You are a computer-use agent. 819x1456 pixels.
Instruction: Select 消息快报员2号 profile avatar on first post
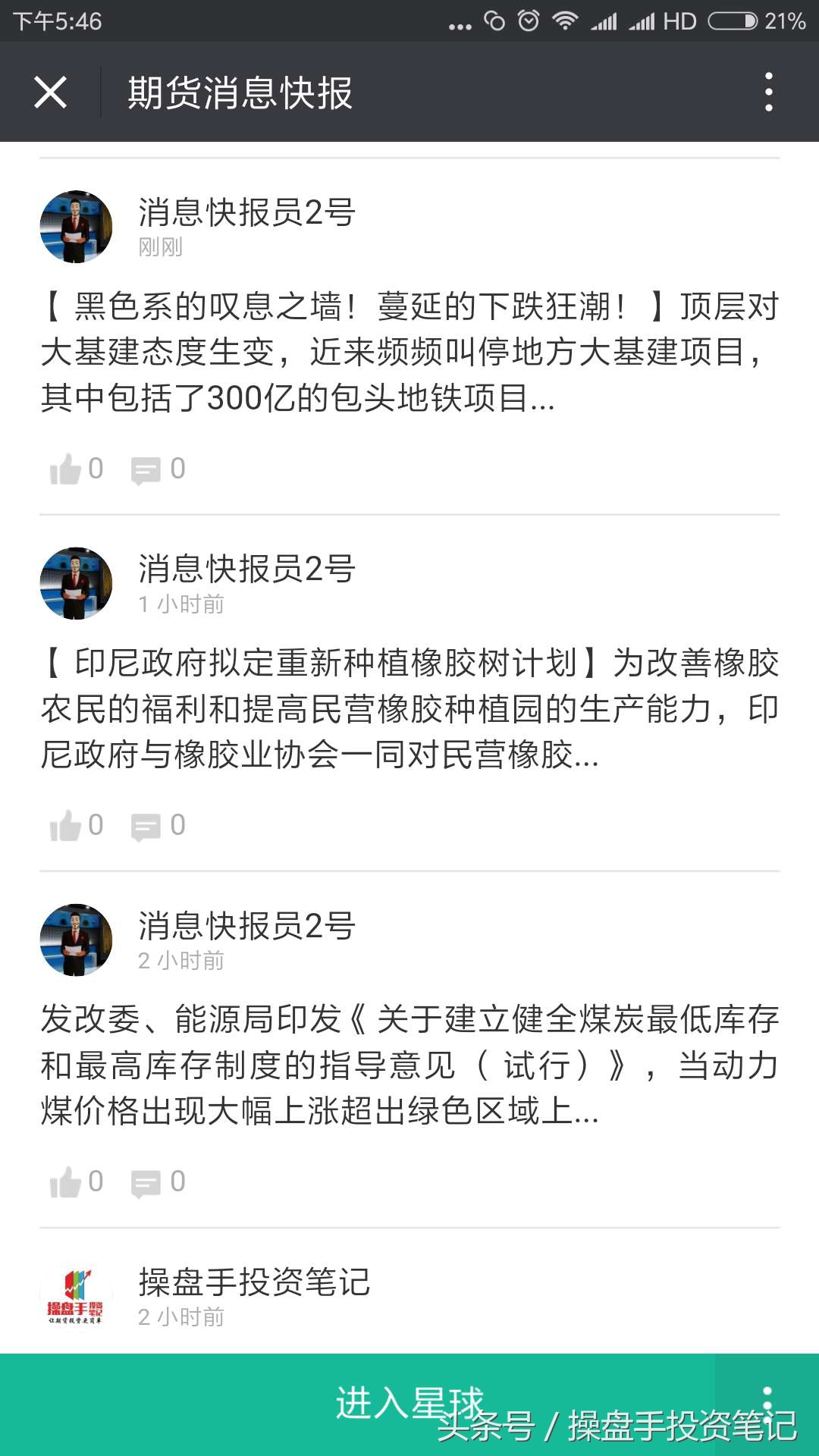[x=76, y=224]
